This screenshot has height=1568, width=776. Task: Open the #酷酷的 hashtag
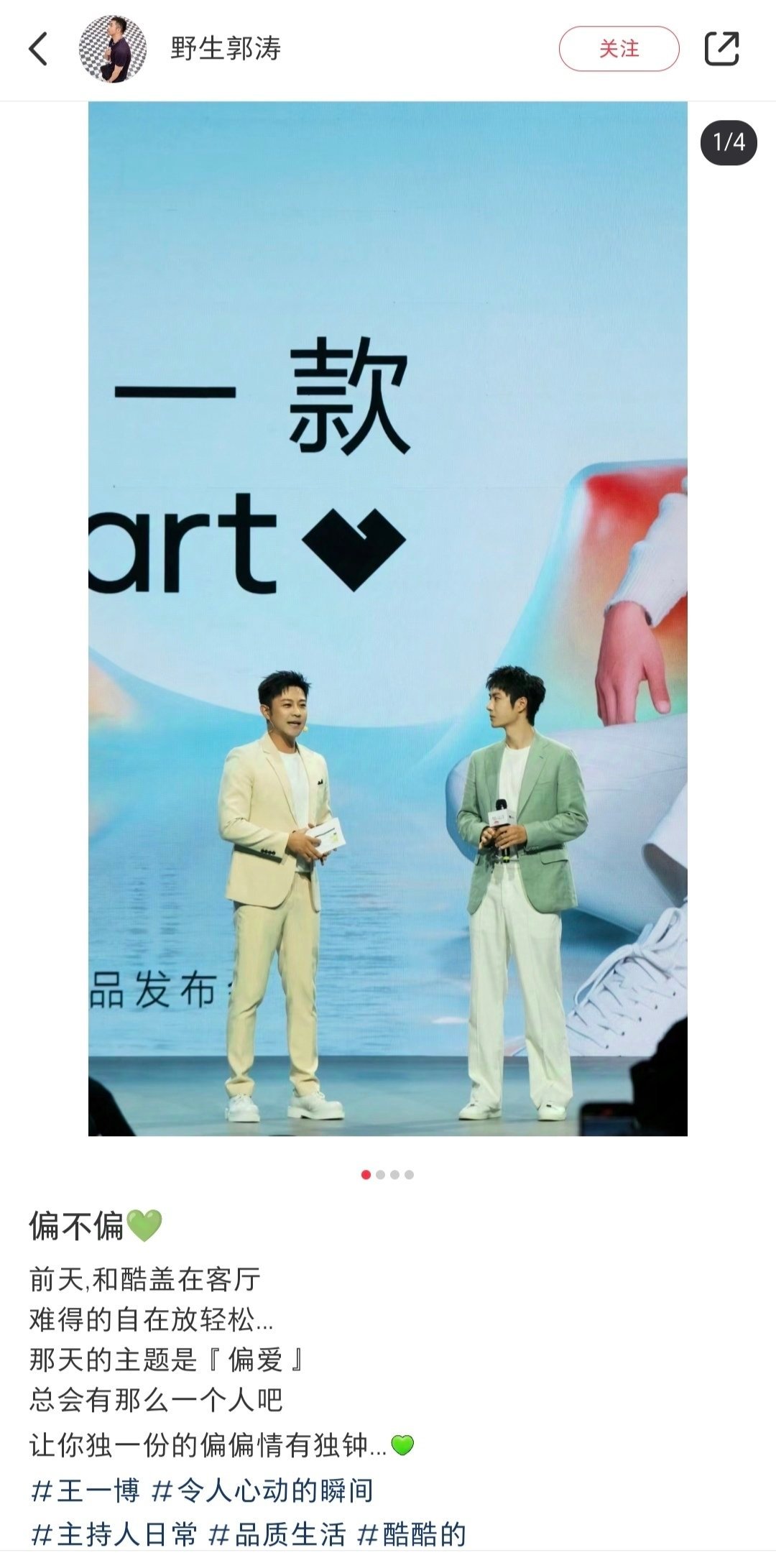[412, 1535]
